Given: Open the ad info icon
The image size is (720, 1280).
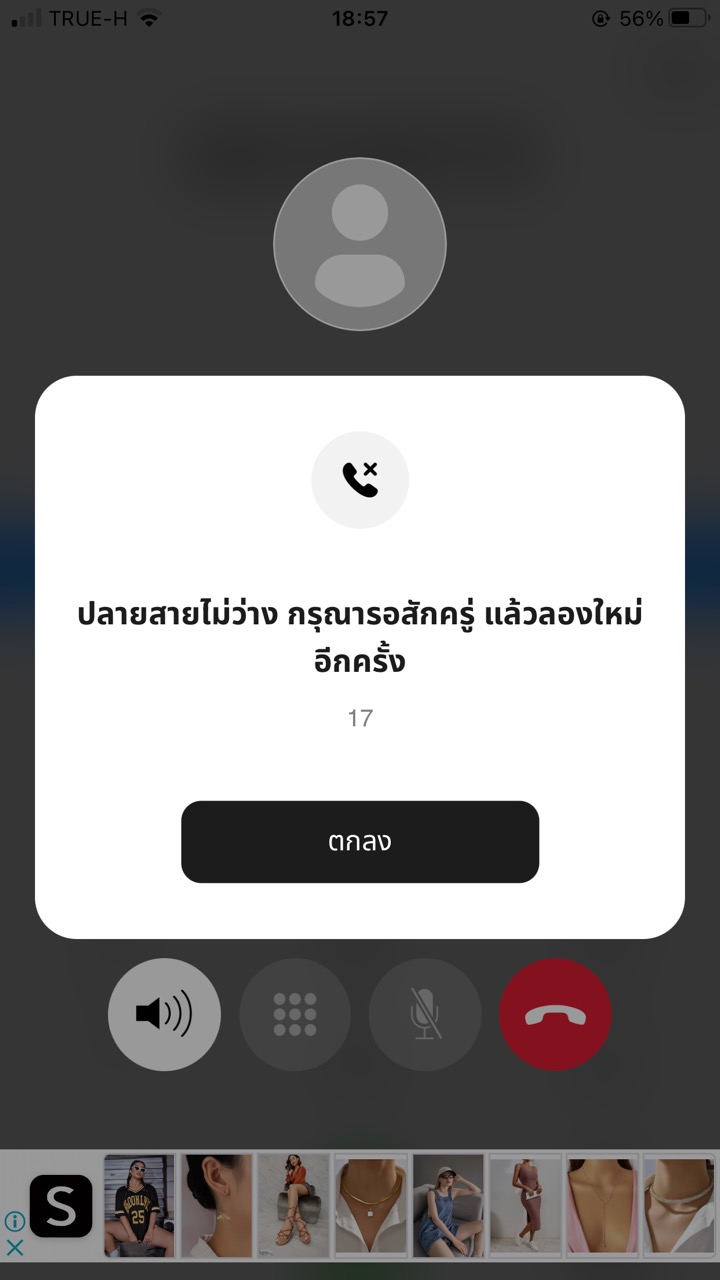Looking at the screenshot, I should pos(15,1221).
